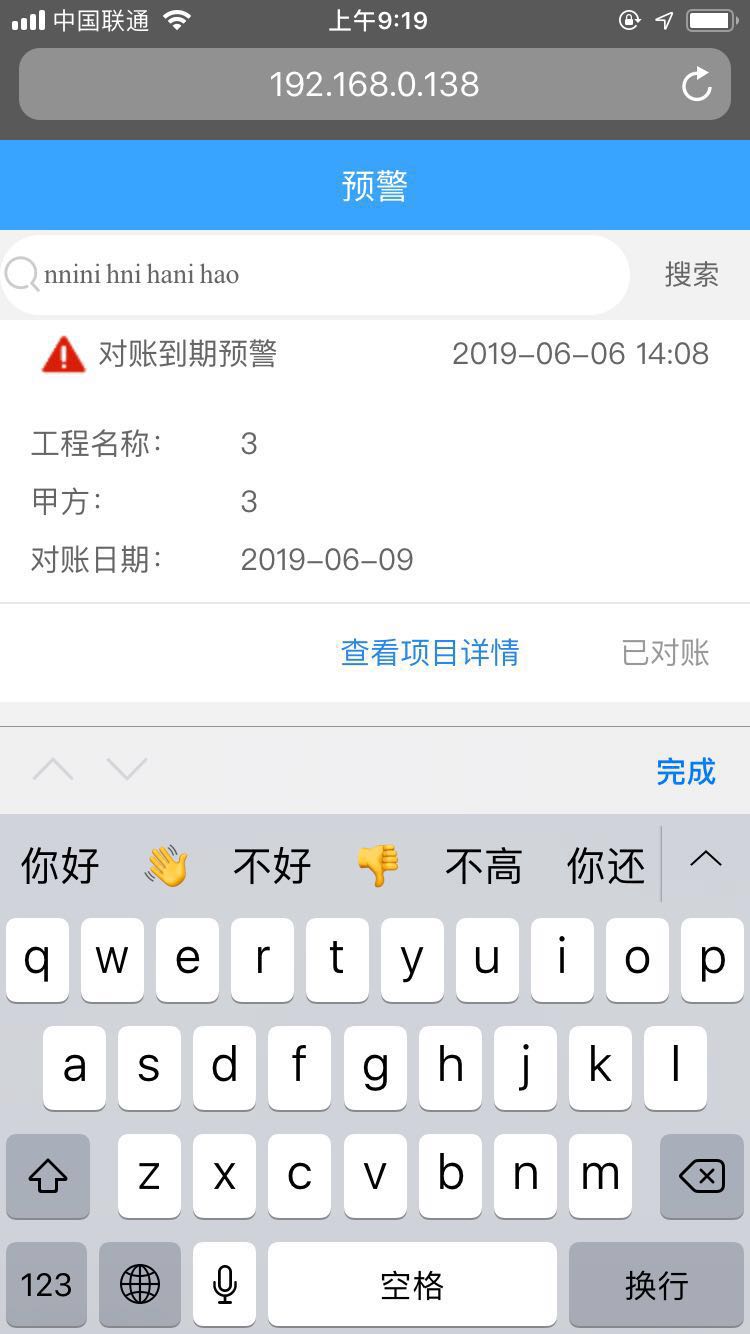Choose the 你好 predictive text suggestion
Screen dimensions: 750x1334
pyautogui.click(x=57, y=864)
